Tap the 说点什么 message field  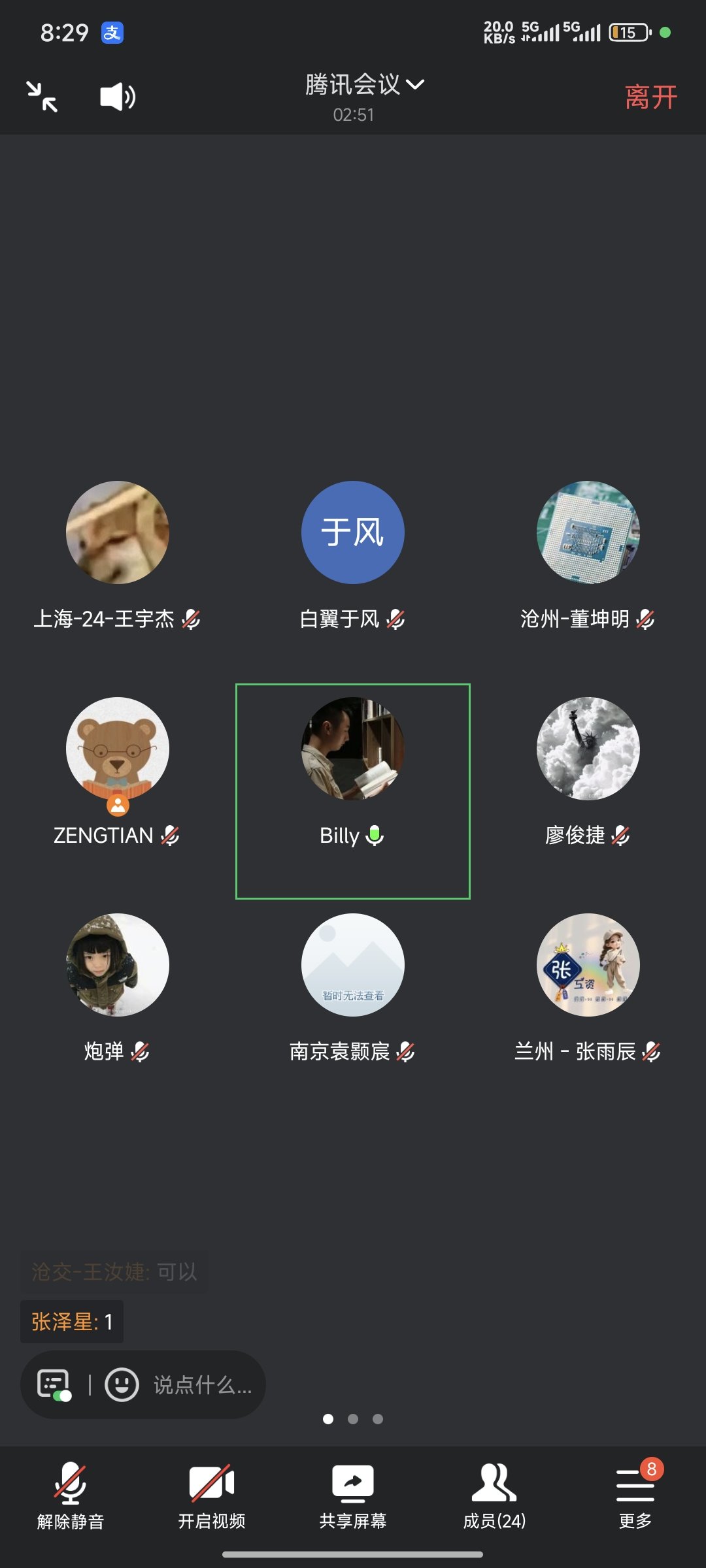(203, 1384)
